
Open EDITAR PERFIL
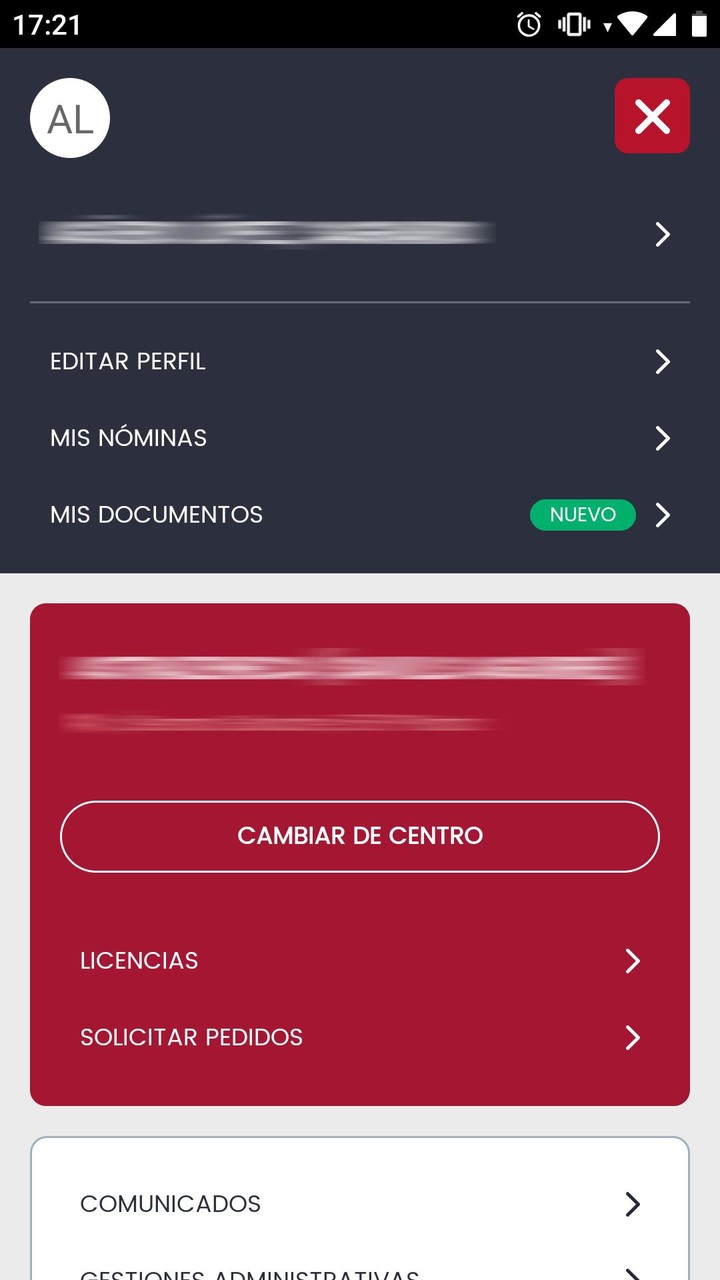click(x=127, y=361)
